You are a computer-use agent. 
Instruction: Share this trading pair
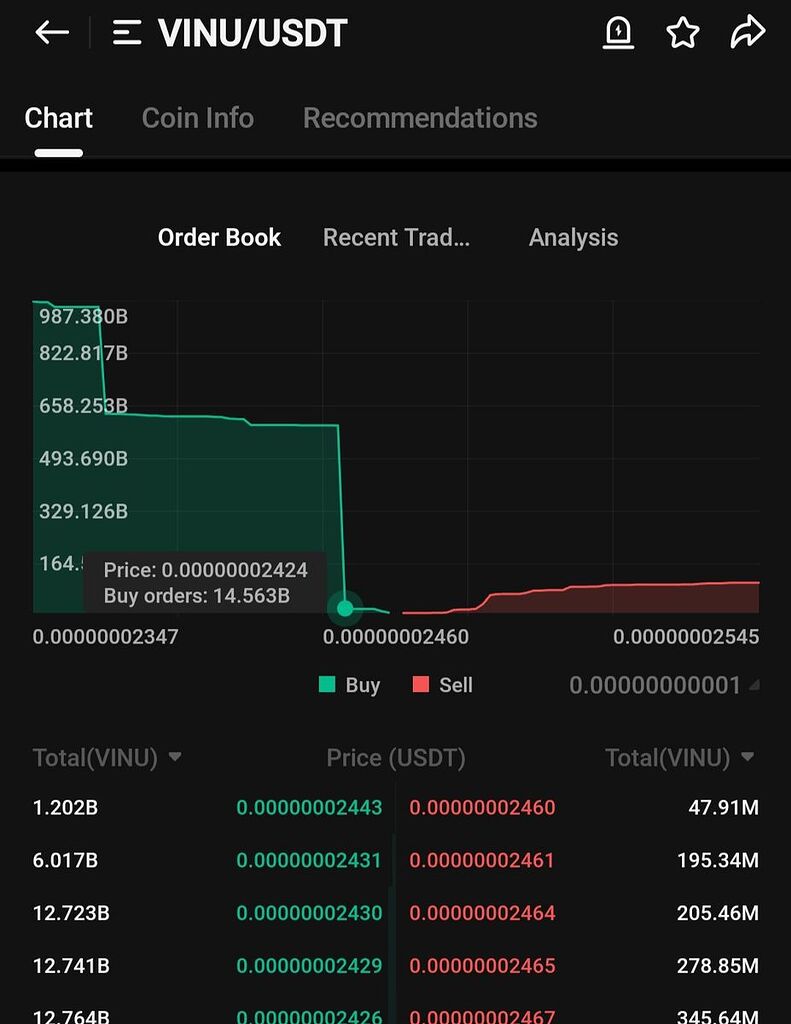coord(747,33)
